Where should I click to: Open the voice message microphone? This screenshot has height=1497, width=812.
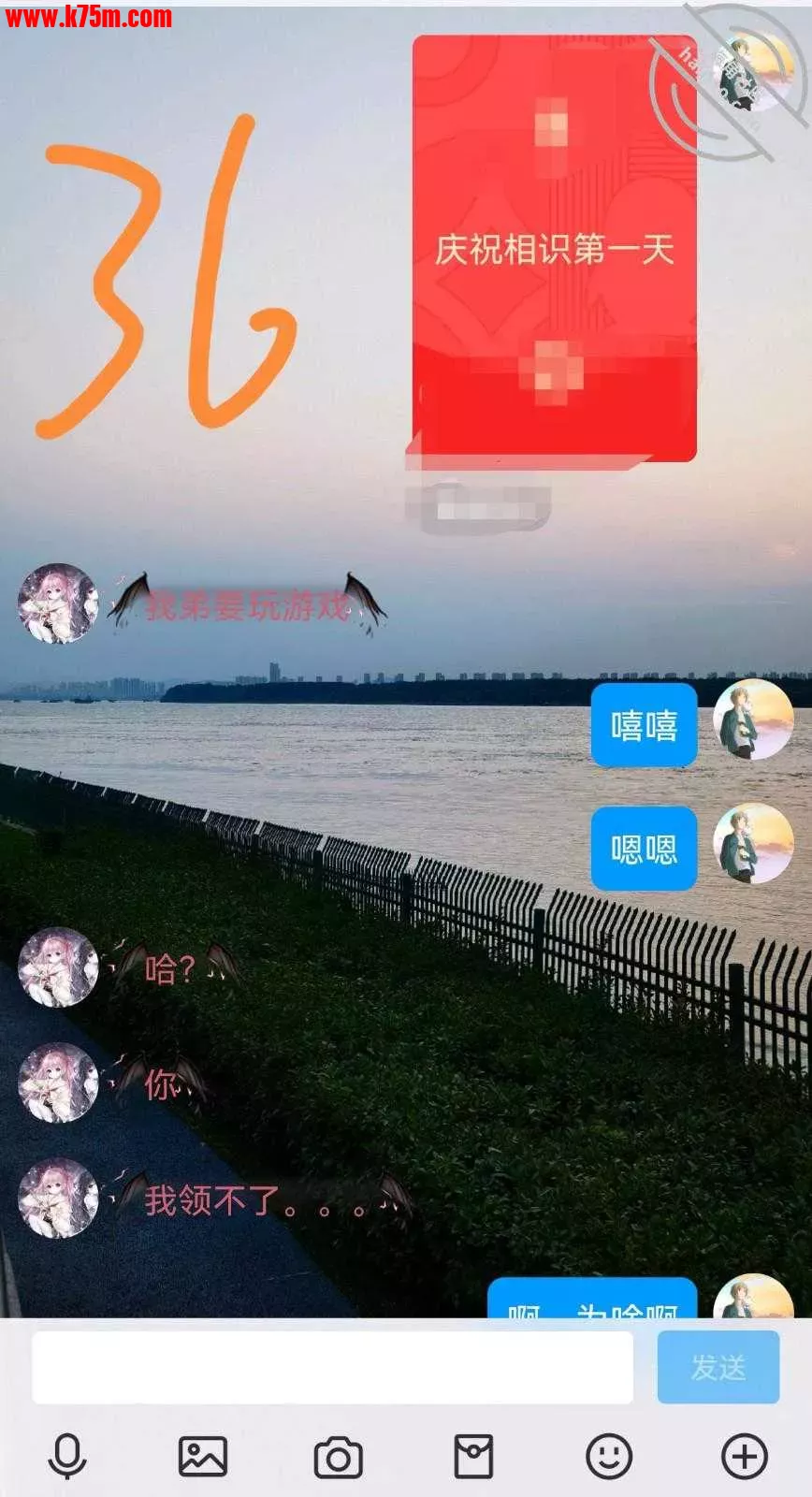67,1457
